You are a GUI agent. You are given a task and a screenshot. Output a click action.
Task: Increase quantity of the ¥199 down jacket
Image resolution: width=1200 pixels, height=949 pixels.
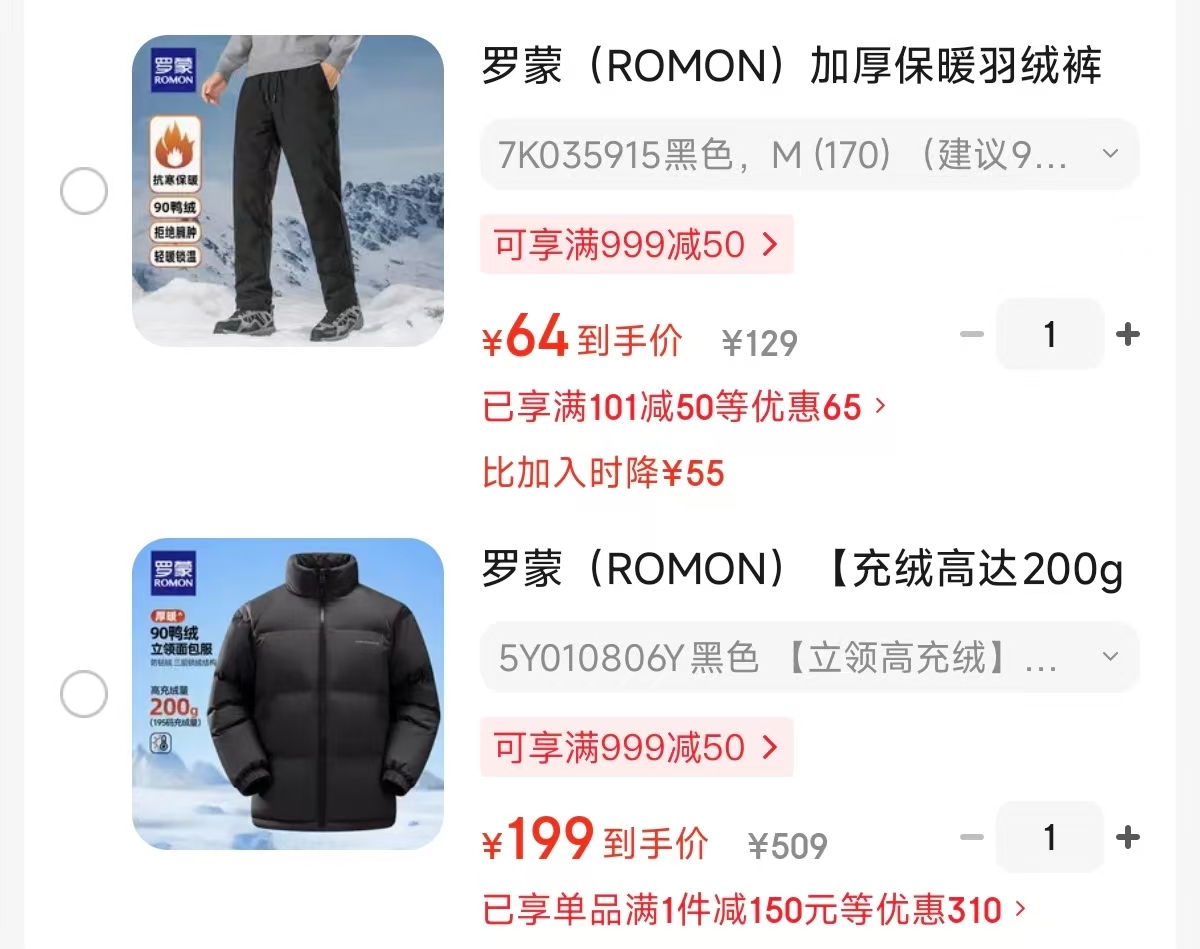(1127, 838)
